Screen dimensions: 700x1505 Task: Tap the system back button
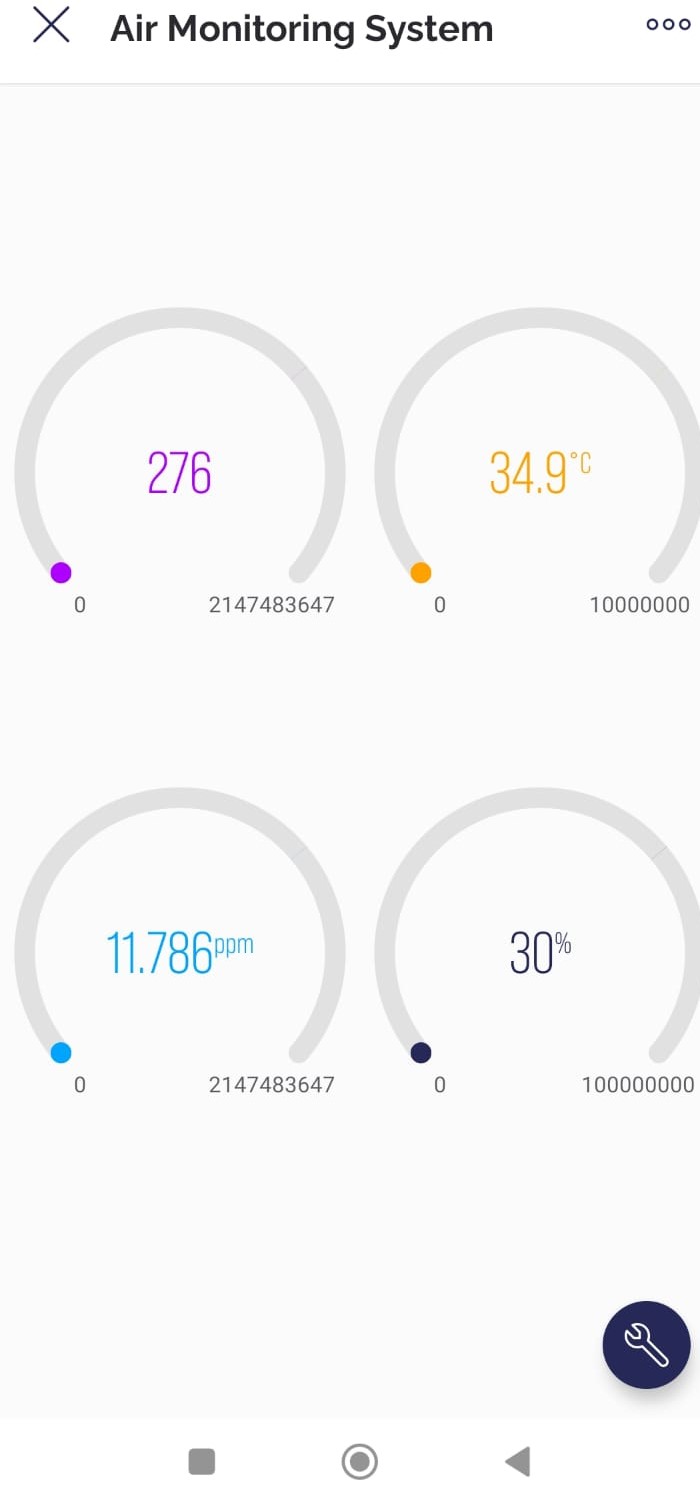click(x=518, y=1462)
